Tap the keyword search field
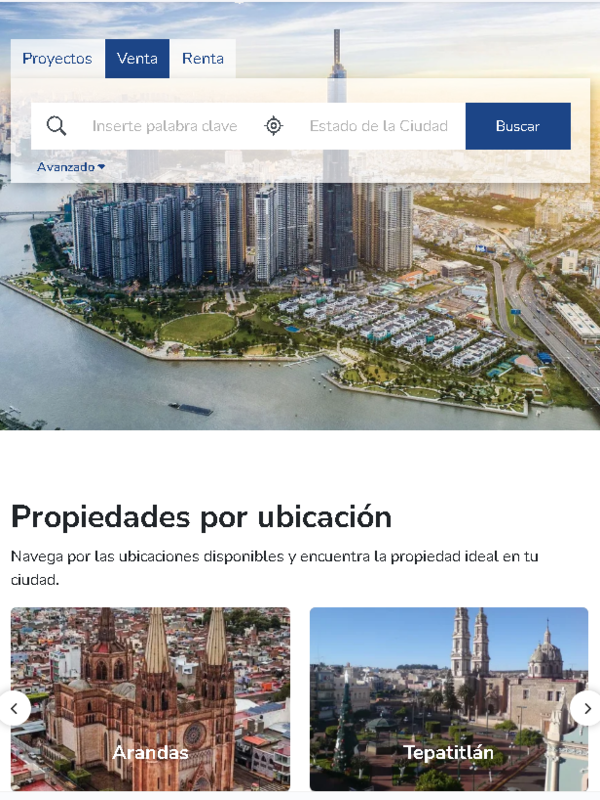Screen dimensions: 600x800 (165, 126)
